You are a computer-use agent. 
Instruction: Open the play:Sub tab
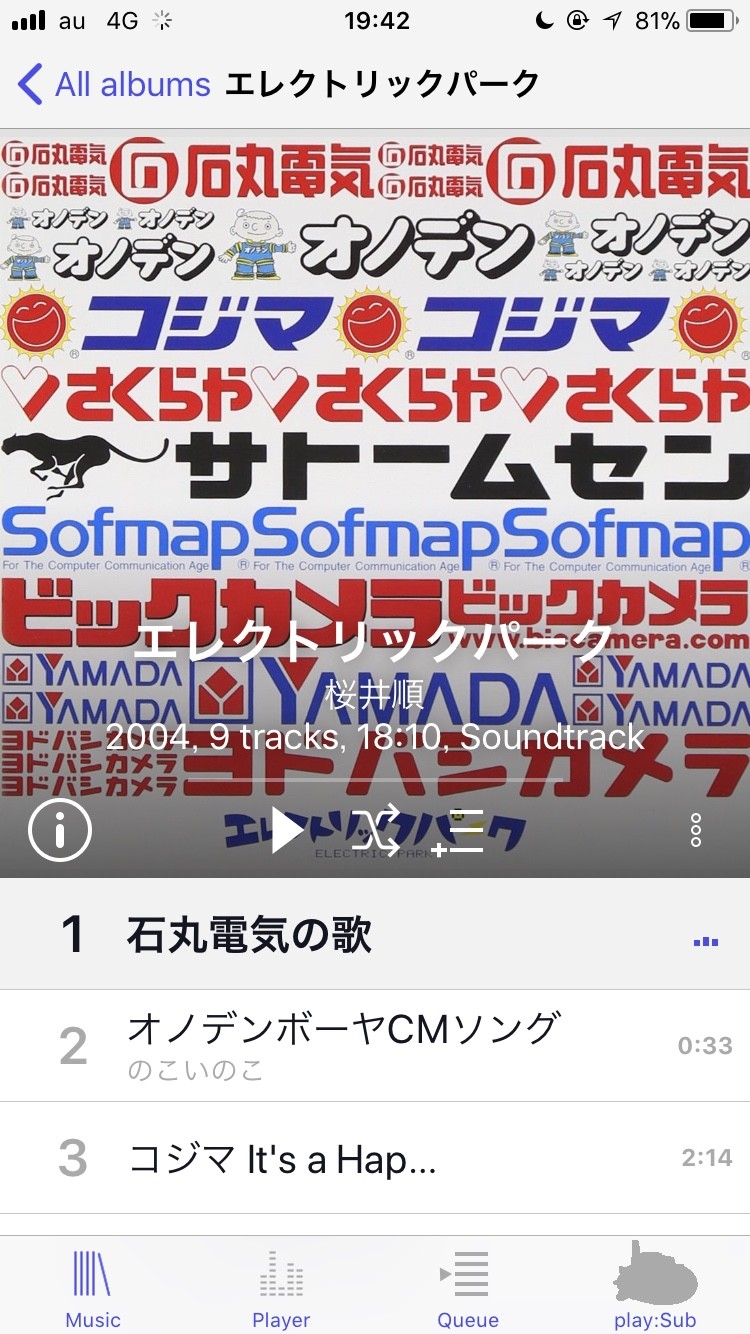point(655,1288)
